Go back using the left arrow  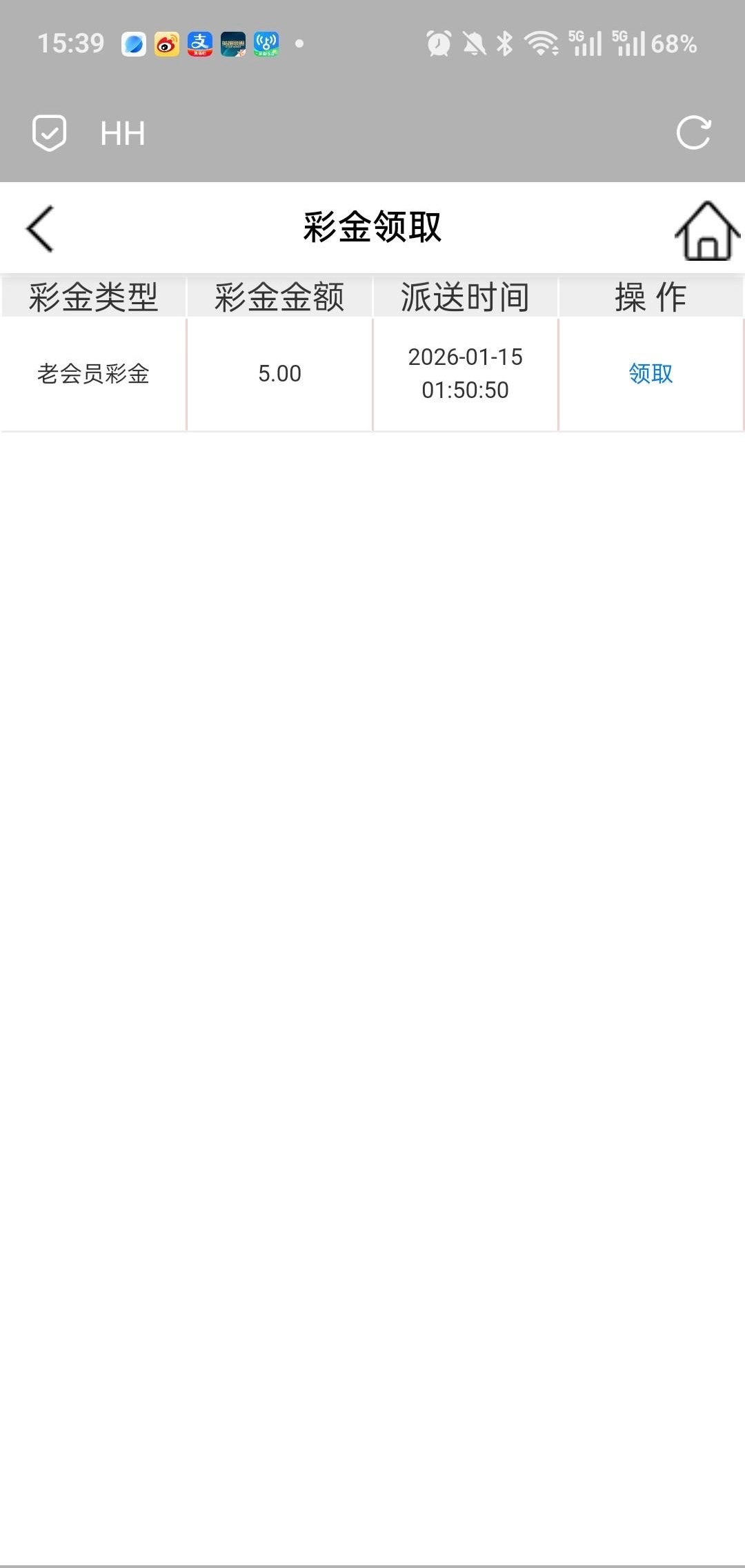coord(40,228)
